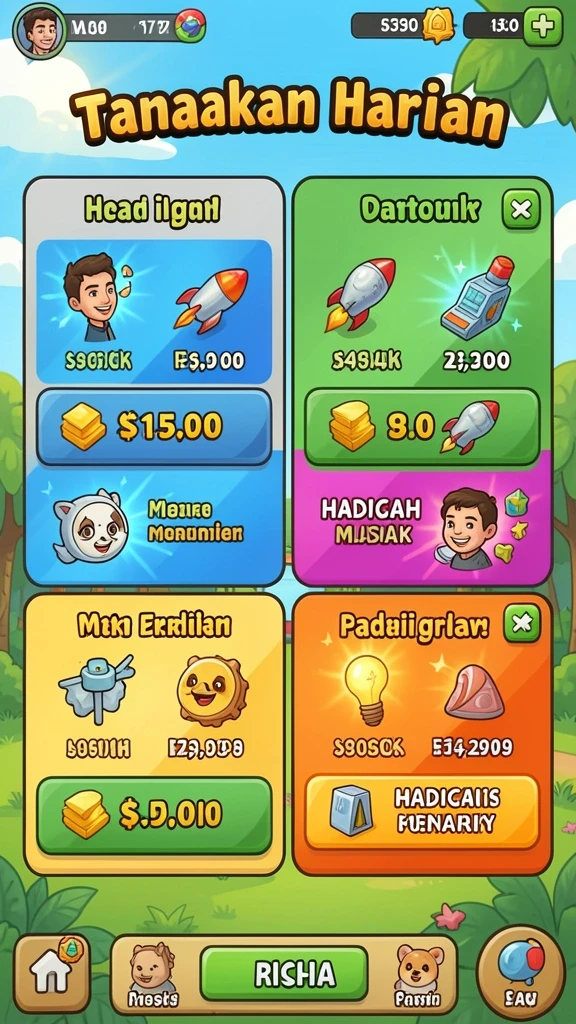Claim the Dartouik 8.0 rocket offer
The height and width of the screenshot is (1024, 576).
click(x=422, y=426)
